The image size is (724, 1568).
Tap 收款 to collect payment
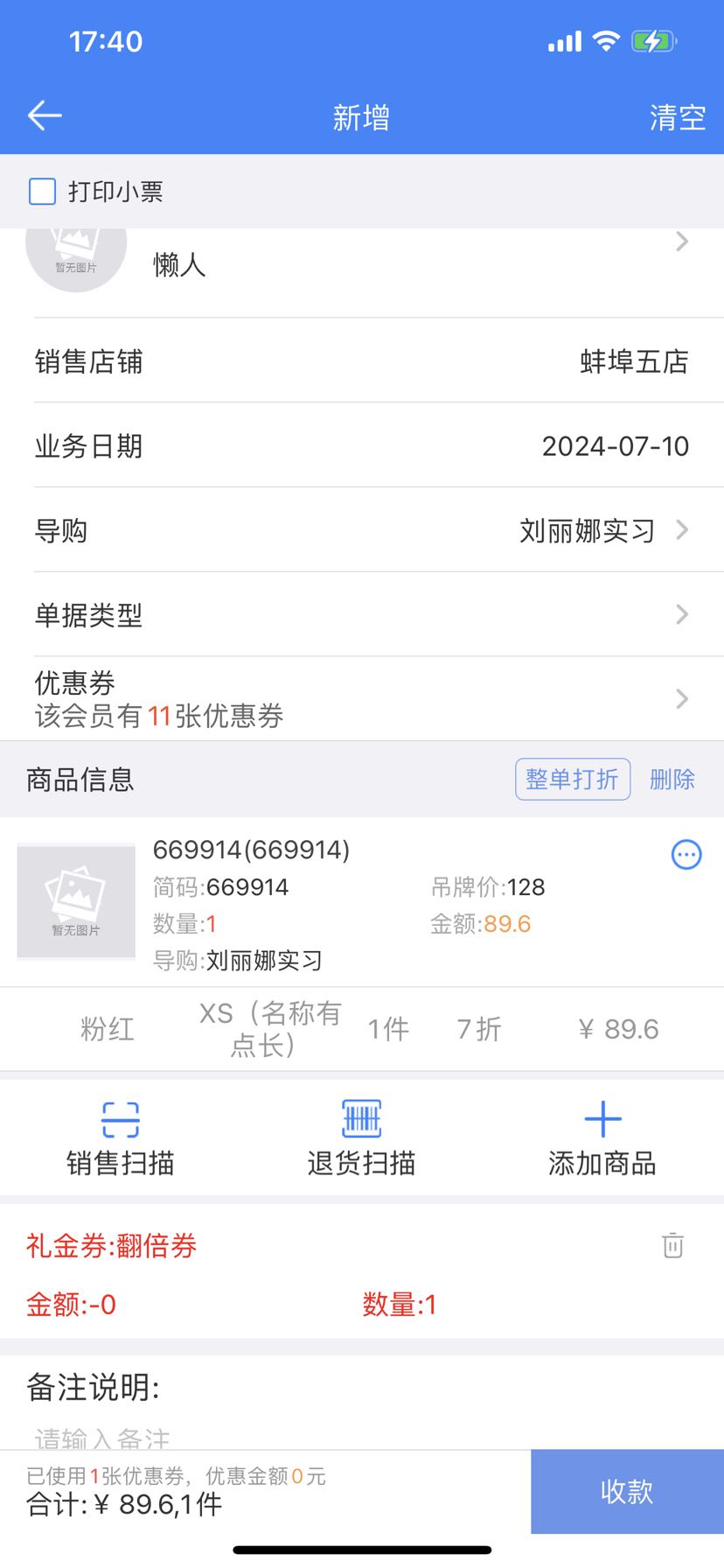(627, 1492)
